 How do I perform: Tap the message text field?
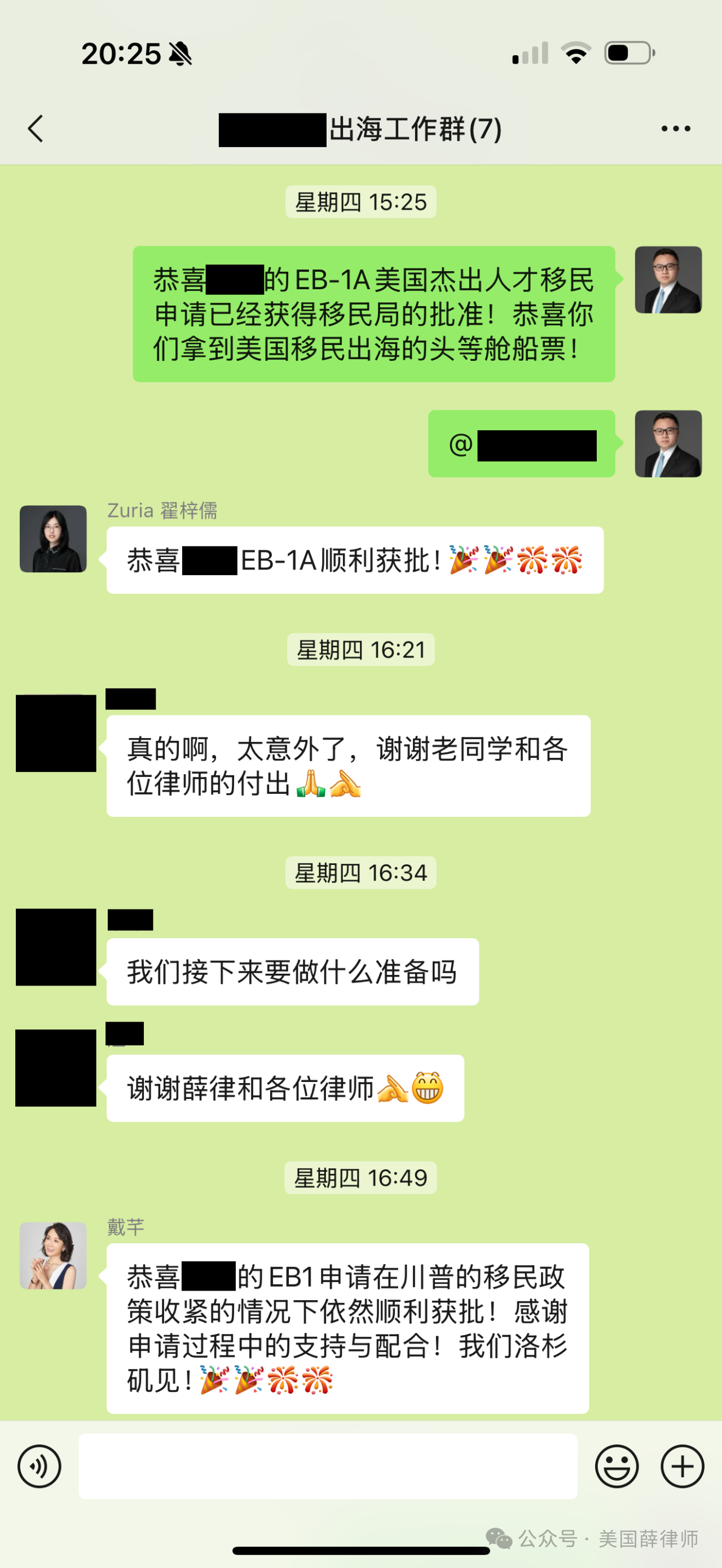pyautogui.click(x=328, y=1467)
